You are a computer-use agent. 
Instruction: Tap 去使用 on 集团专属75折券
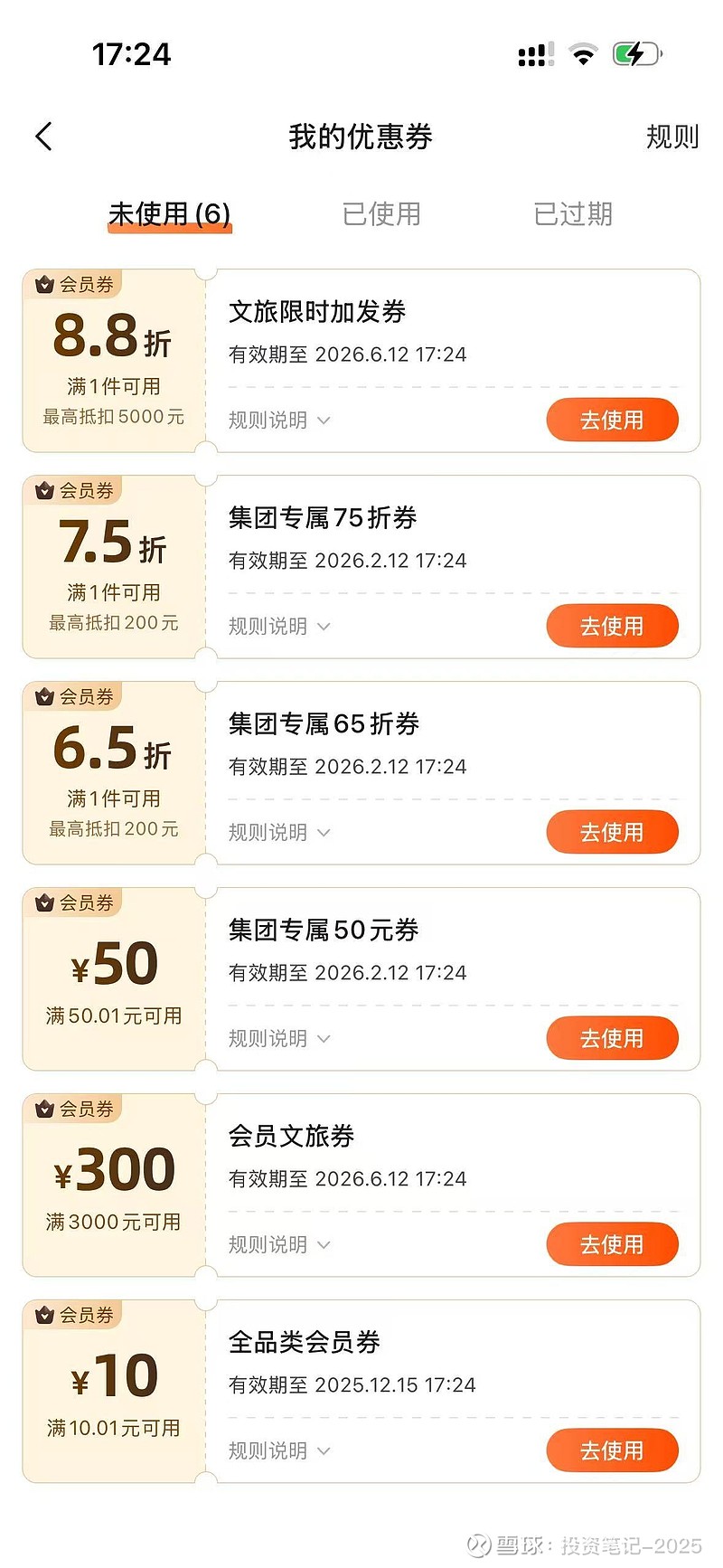[x=612, y=626]
